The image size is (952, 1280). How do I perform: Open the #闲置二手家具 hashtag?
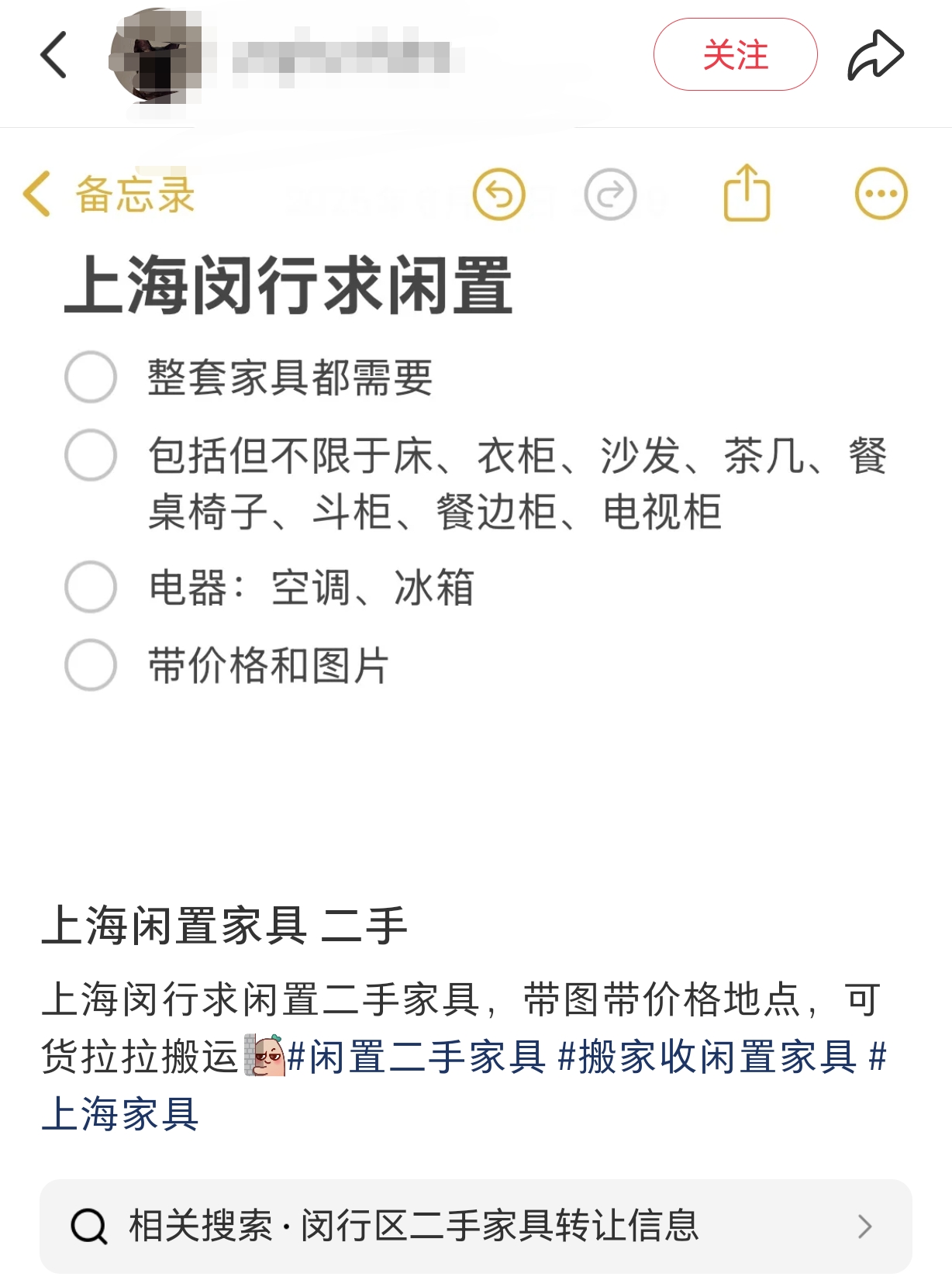coord(416,1057)
